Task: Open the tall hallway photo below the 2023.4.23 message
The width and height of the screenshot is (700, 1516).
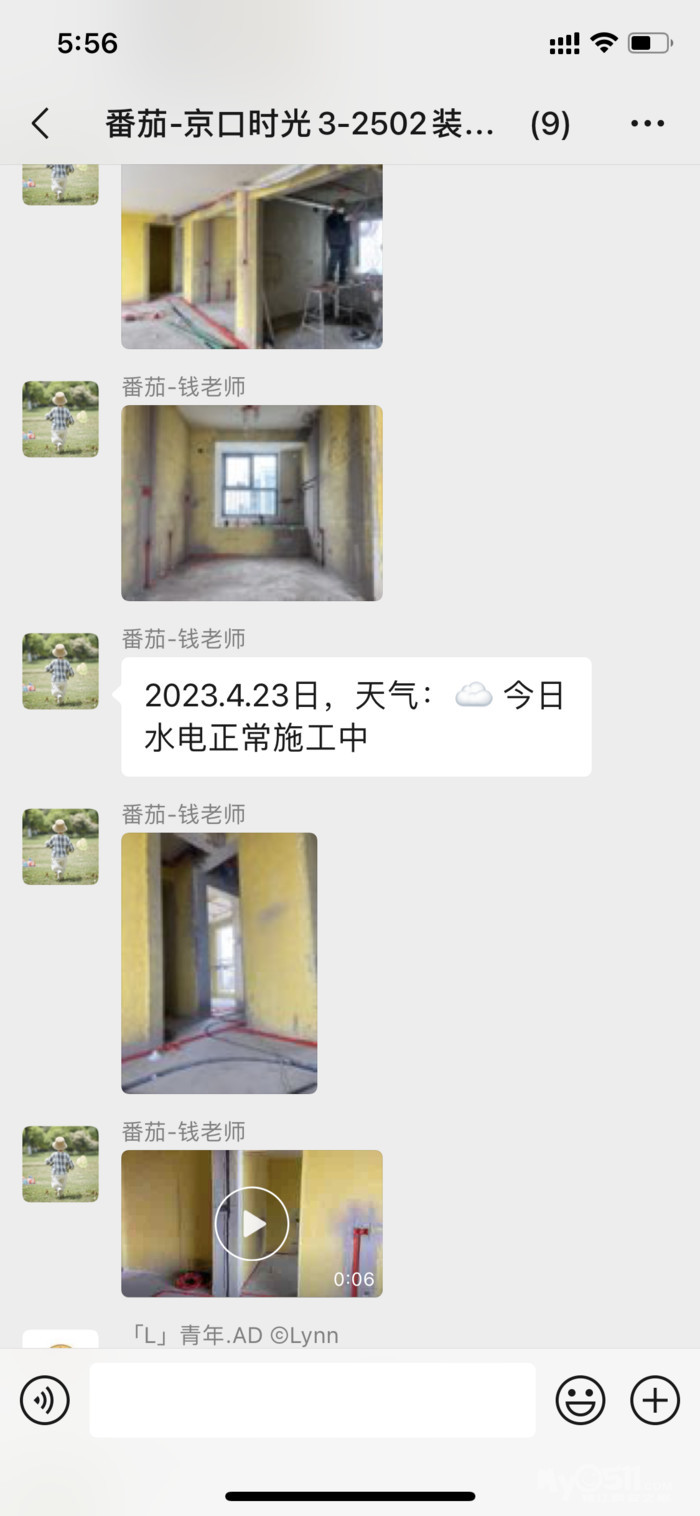Action: [219, 963]
